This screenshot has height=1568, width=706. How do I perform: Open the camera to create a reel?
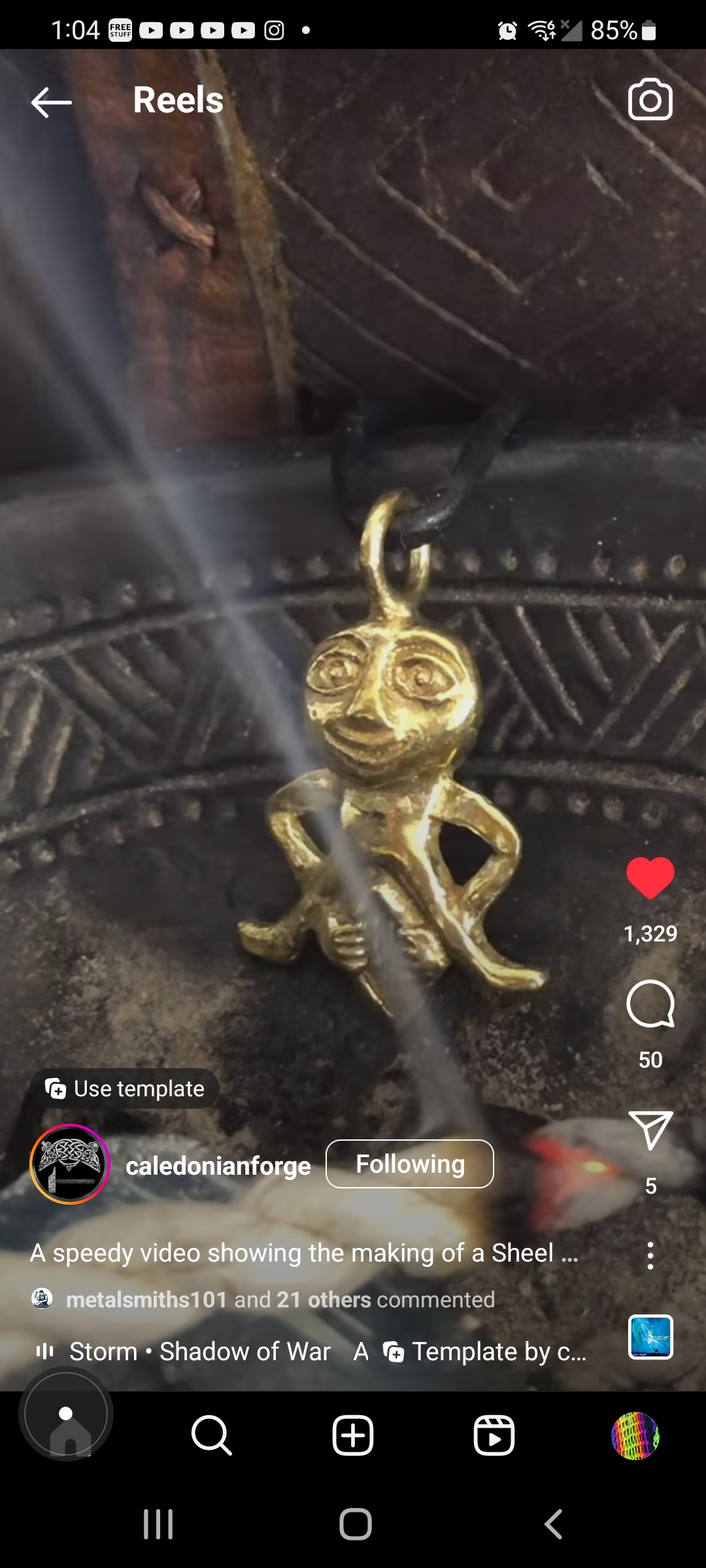650,100
